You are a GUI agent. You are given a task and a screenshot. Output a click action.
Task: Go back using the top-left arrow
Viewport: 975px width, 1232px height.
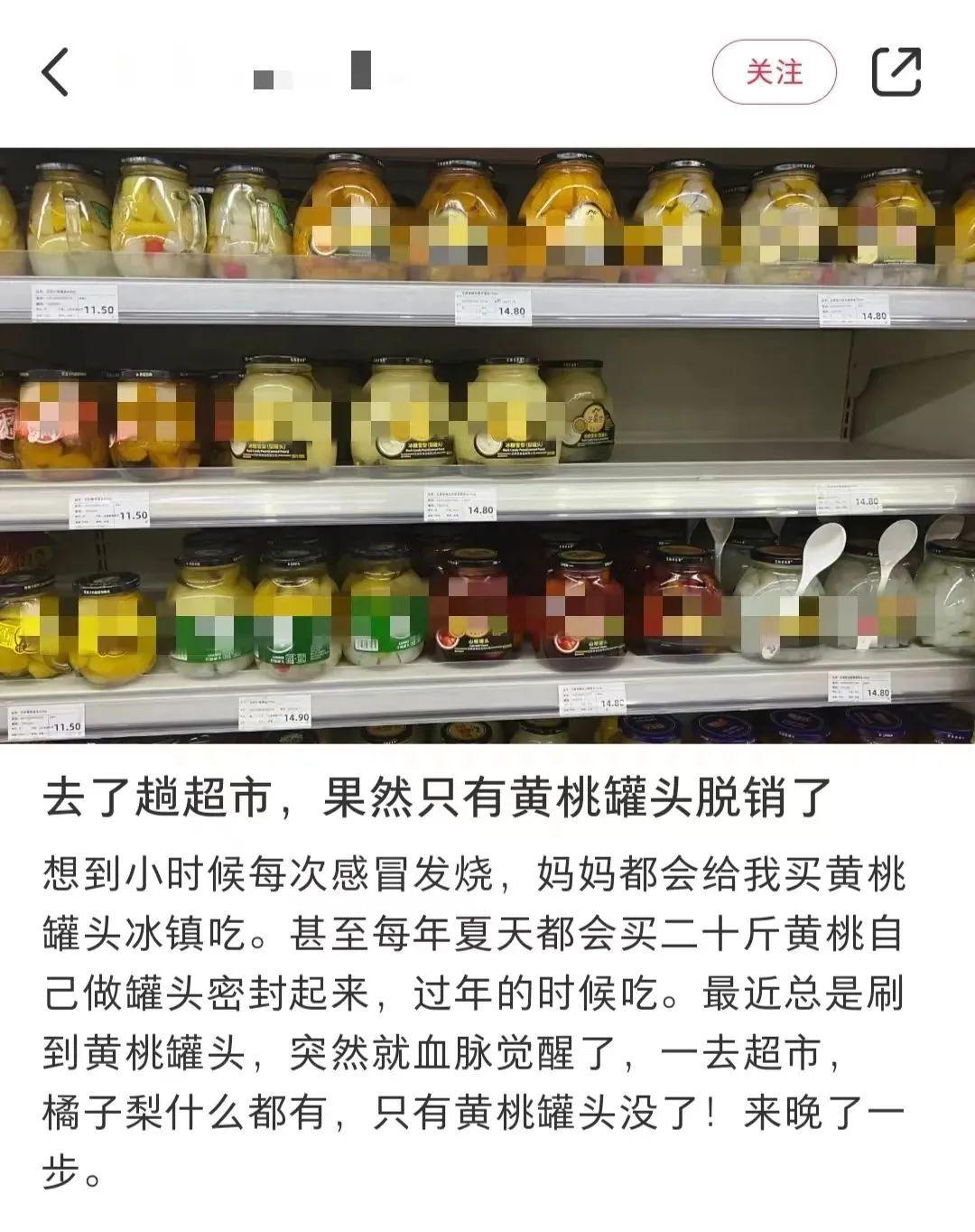55,72
